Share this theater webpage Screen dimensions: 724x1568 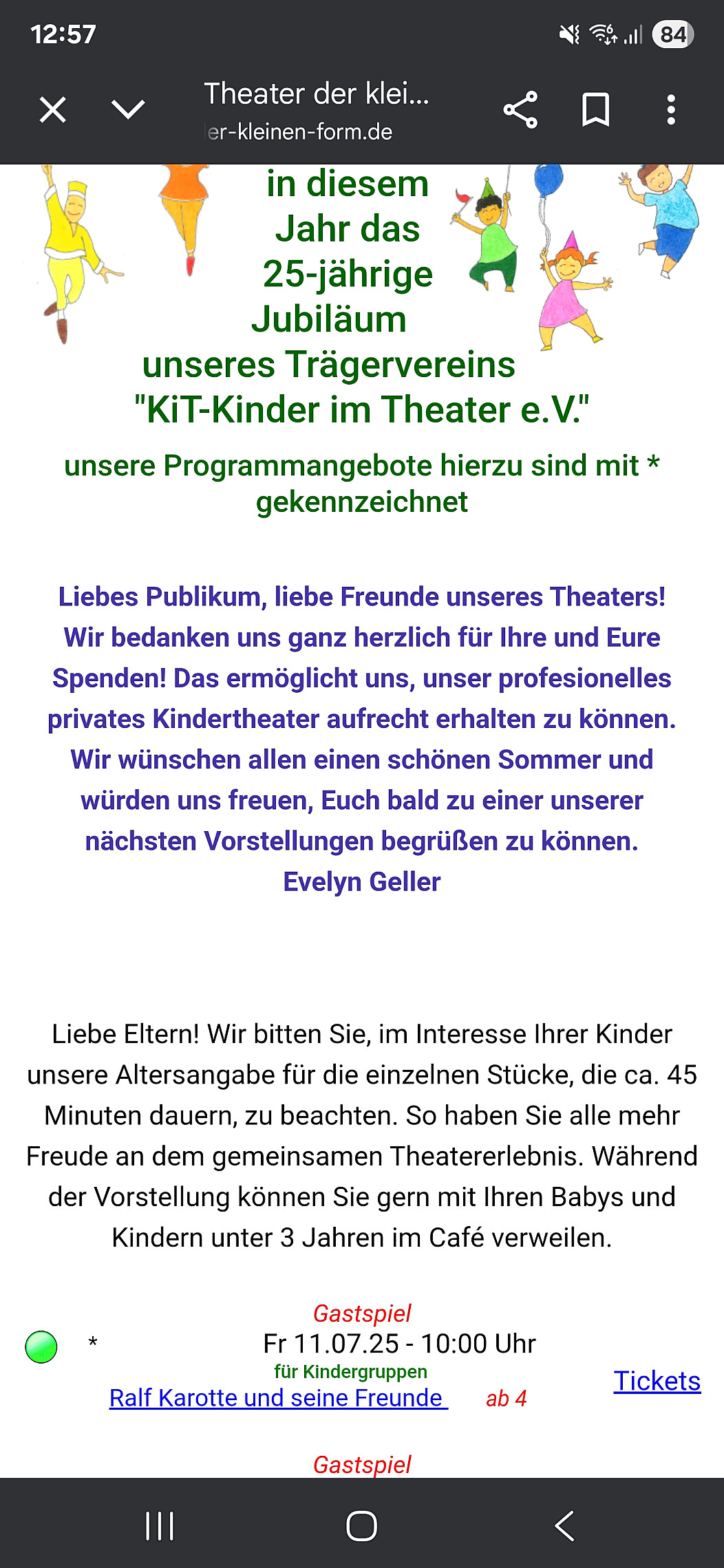[x=520, y=110]
